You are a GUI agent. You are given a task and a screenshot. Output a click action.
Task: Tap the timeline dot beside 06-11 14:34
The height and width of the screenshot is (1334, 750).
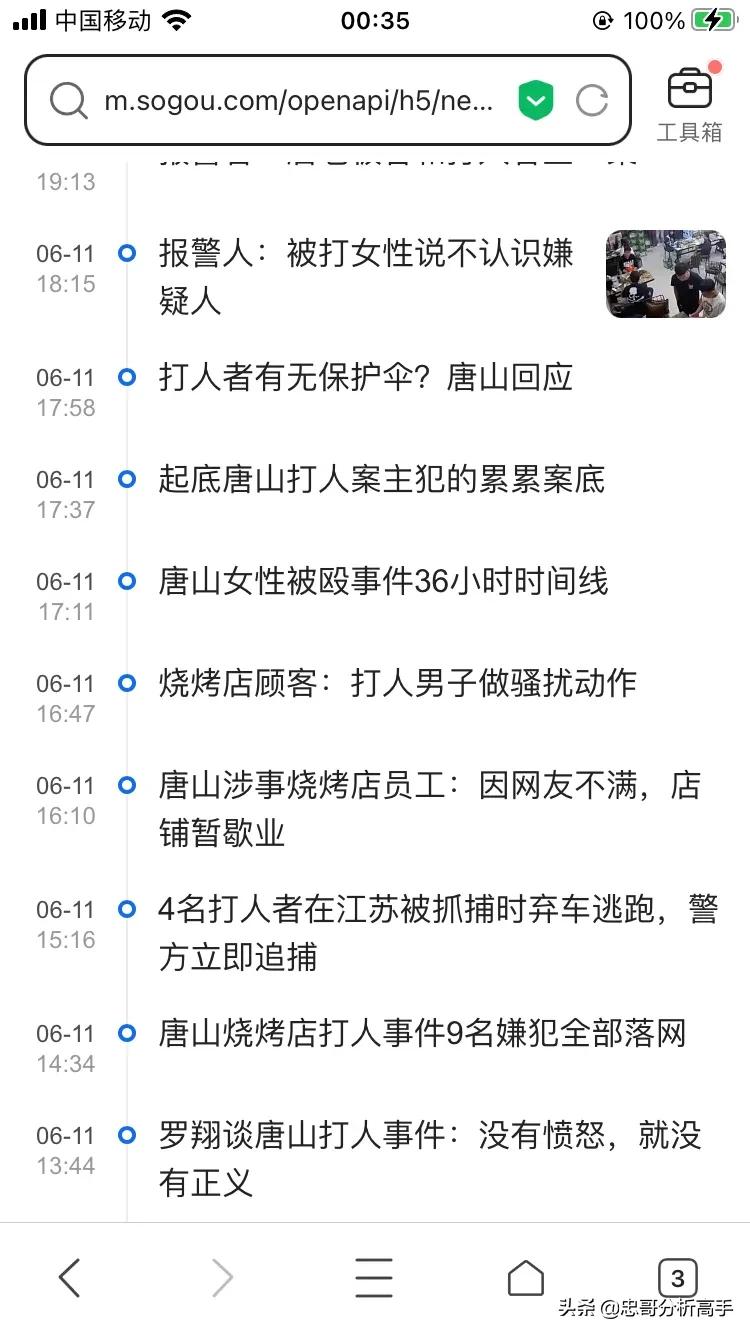[x=126, y=1034]
